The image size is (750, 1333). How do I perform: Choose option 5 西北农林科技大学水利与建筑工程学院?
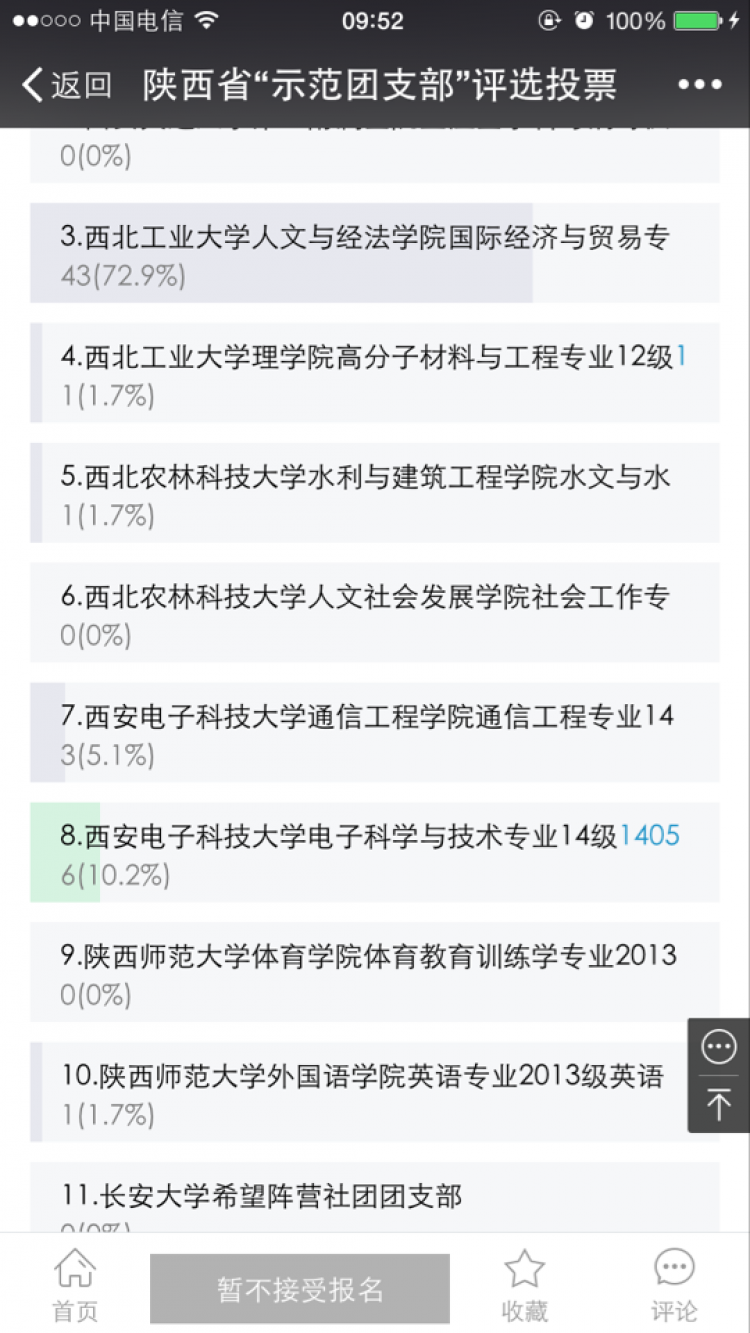pos(374,493)
